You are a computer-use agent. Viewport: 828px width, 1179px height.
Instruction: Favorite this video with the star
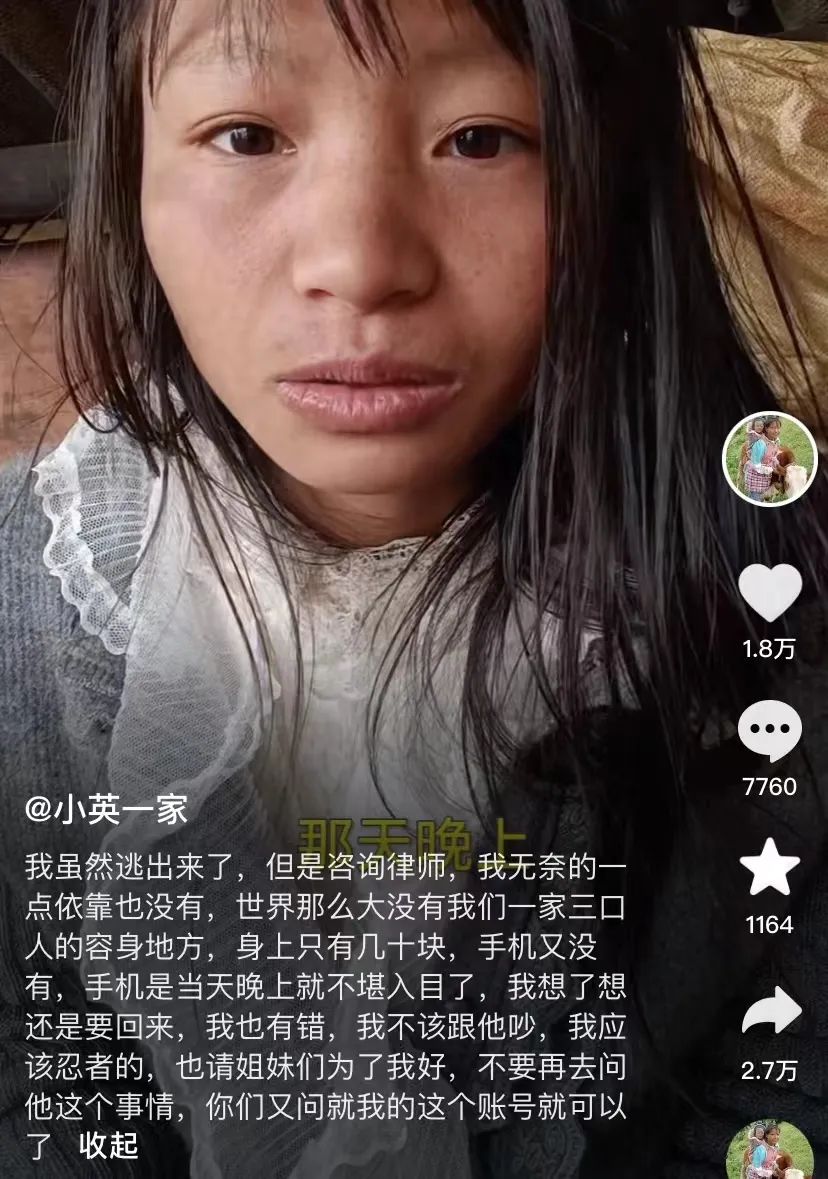pyautogui.click(x=770, y=868)
